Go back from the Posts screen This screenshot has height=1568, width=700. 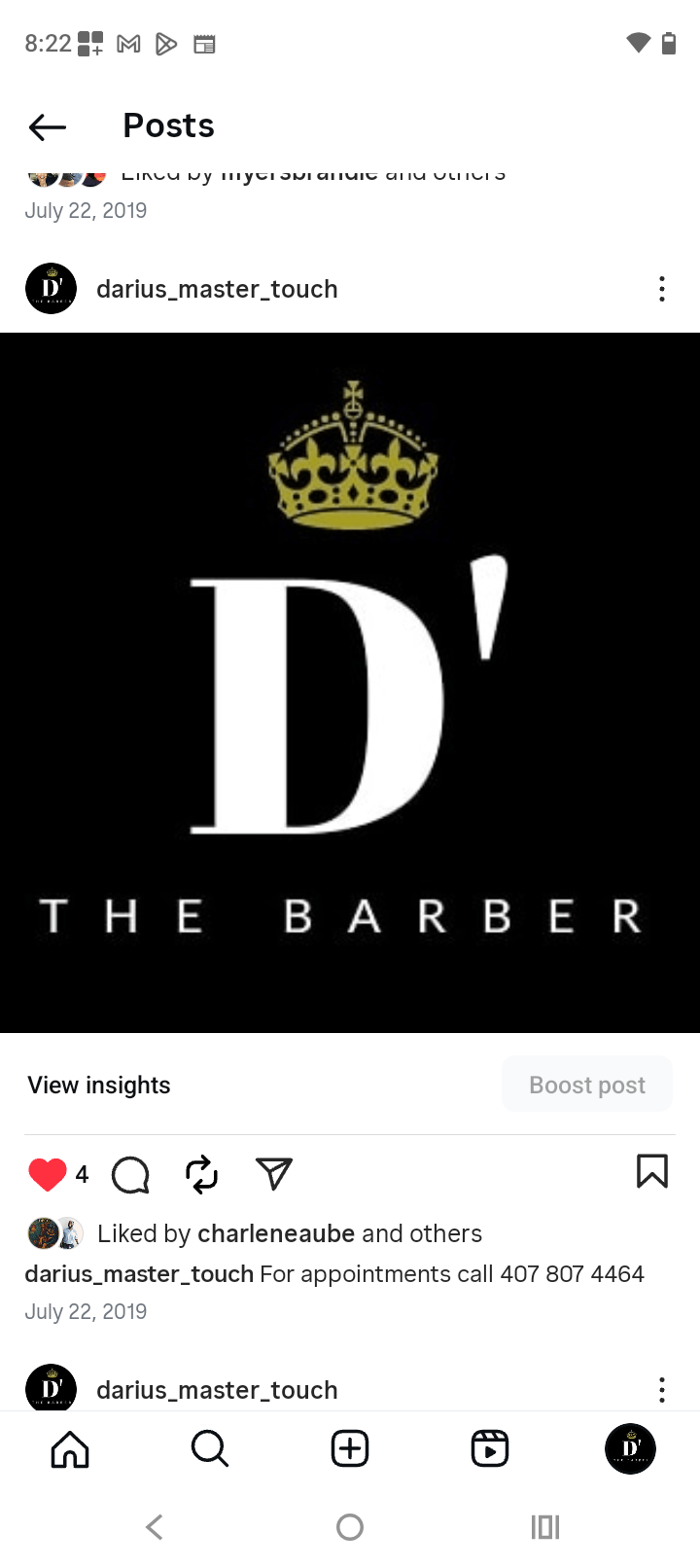47,126
